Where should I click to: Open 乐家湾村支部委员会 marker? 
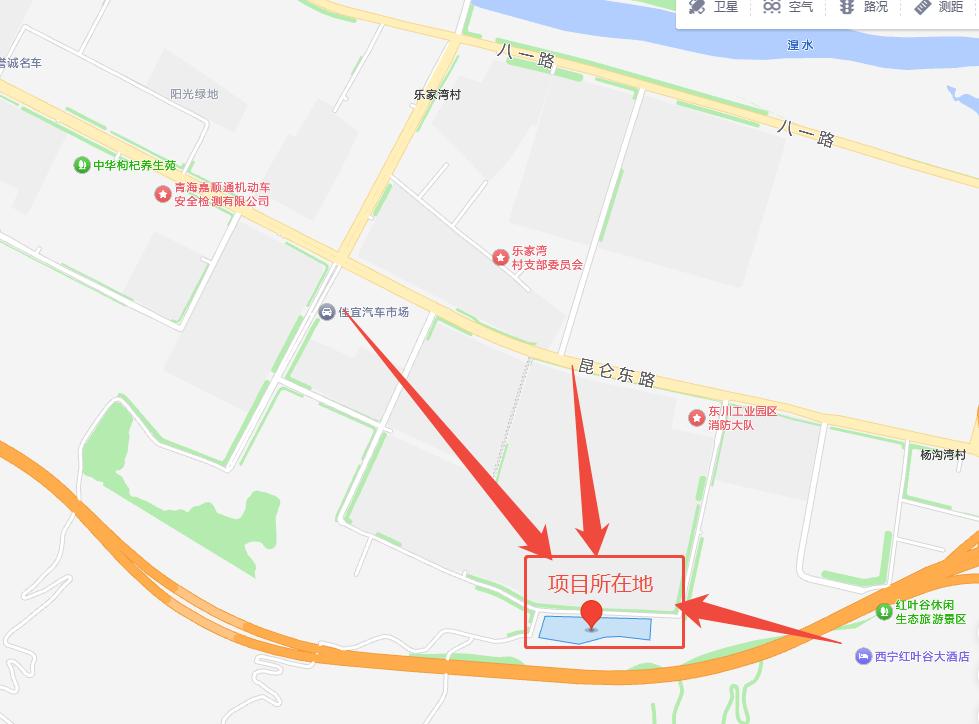(500, 258)
